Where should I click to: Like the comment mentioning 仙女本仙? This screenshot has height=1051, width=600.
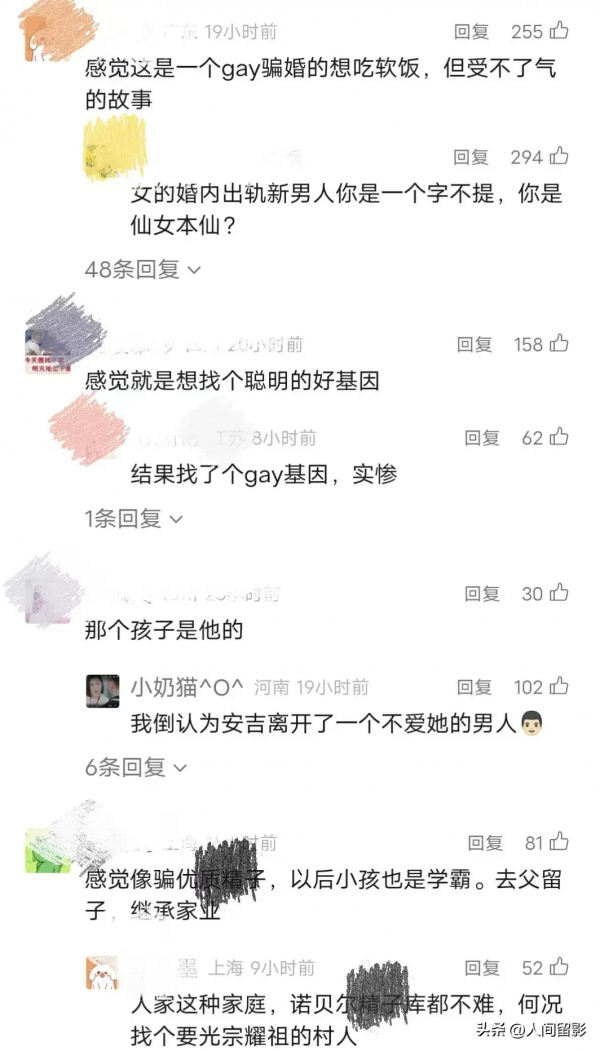tap(558, 156)
